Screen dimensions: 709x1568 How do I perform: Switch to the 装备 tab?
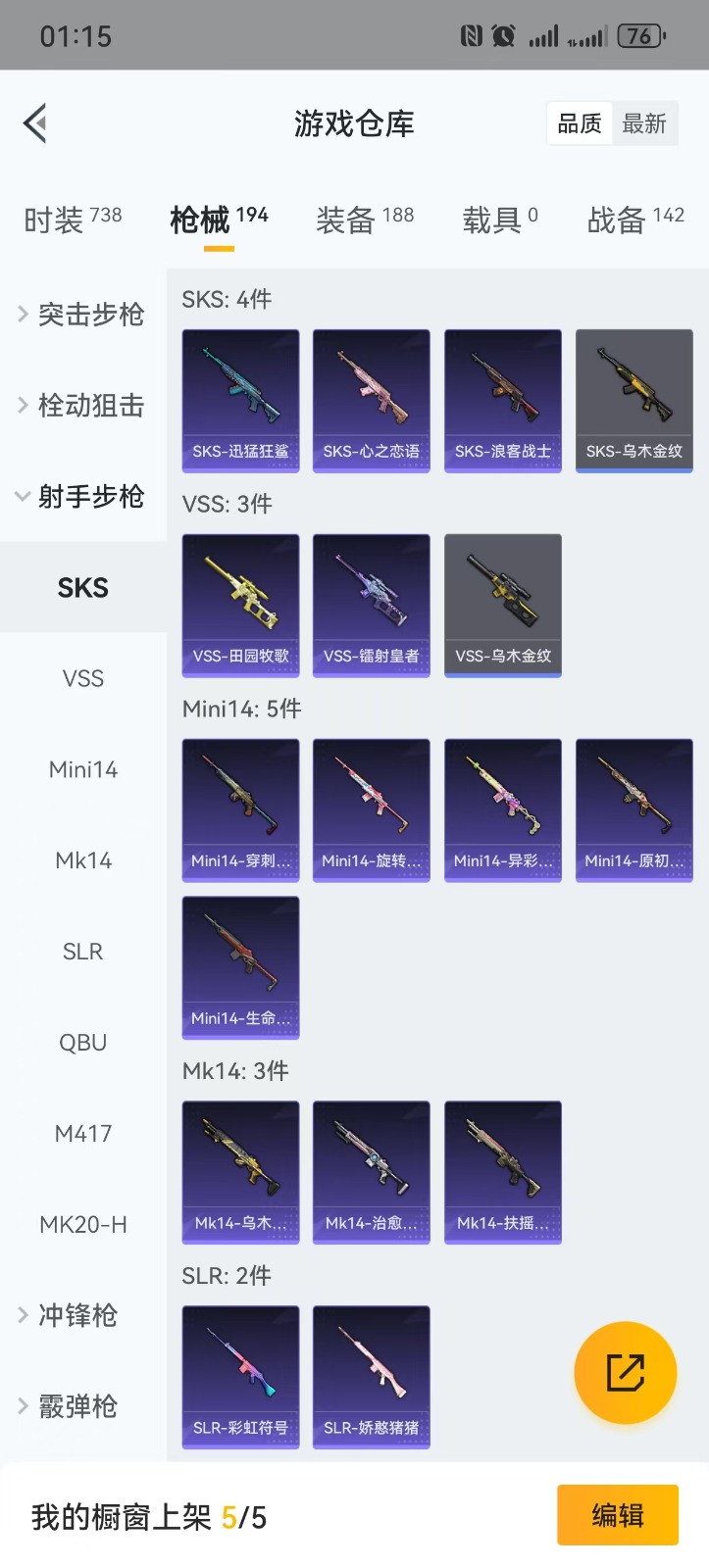364,220
